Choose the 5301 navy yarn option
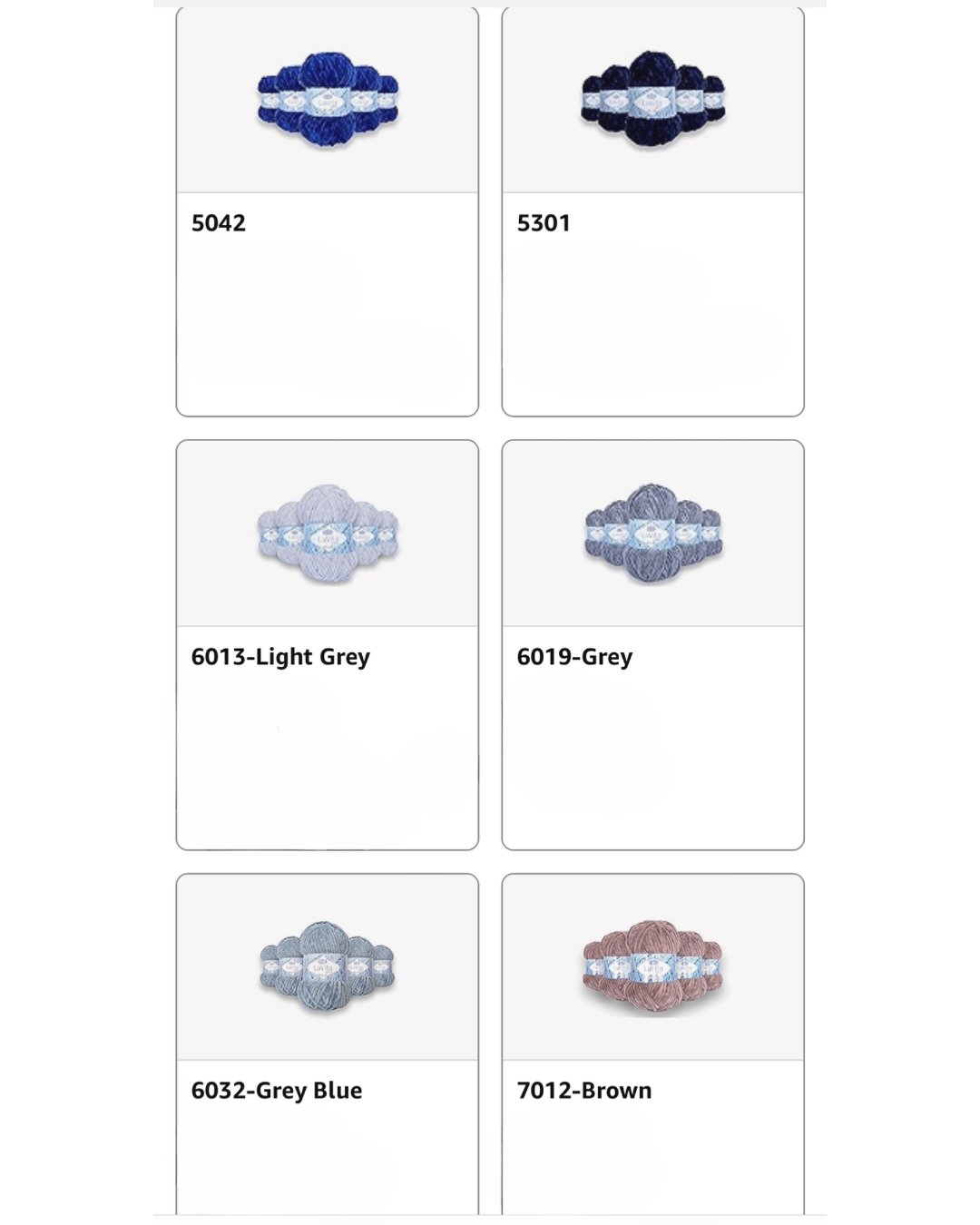This screenshot has height=1225, width=980. [x=652, y=211]
